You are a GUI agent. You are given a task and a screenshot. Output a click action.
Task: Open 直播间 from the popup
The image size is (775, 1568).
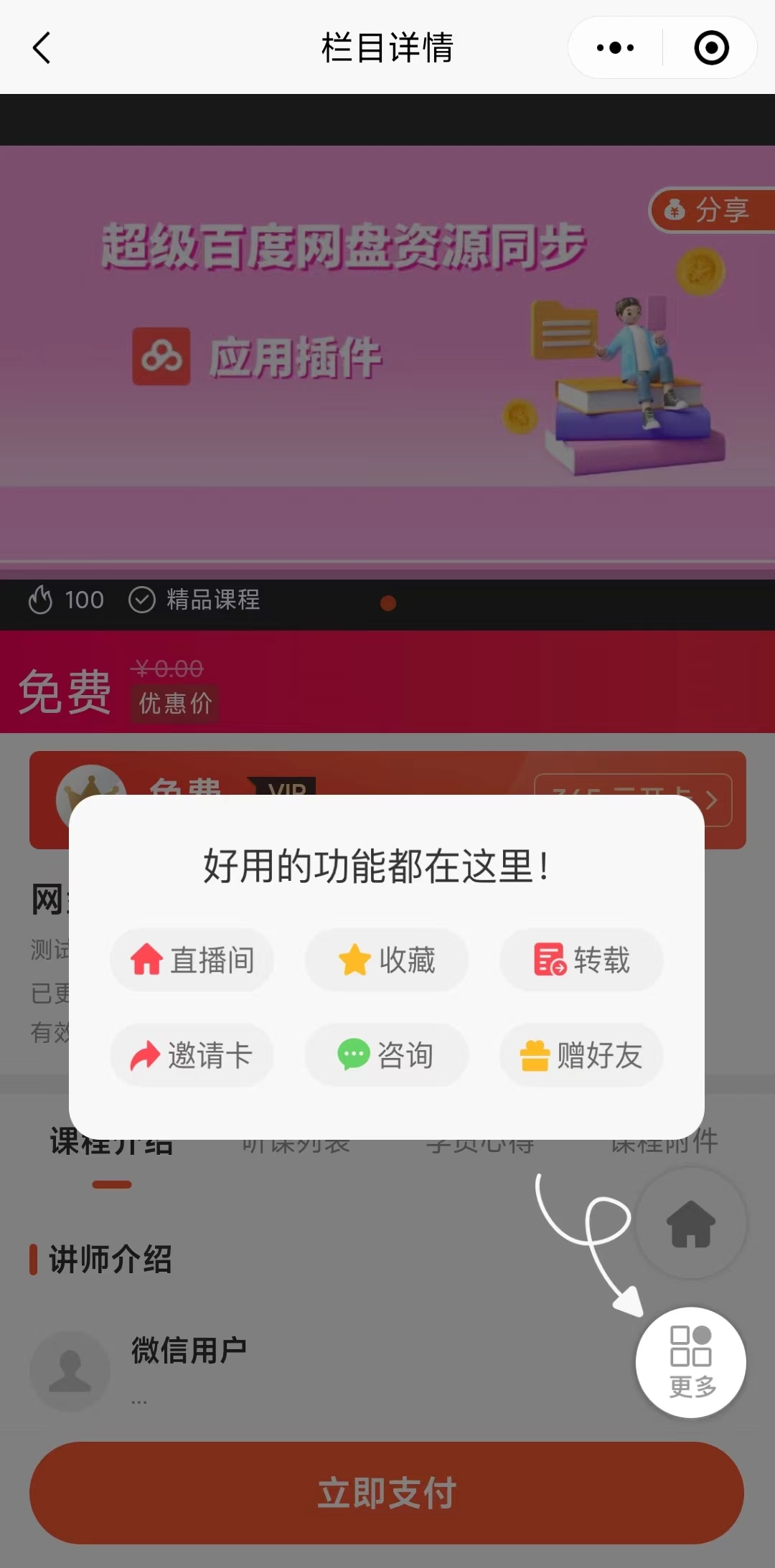pos(192,960)
